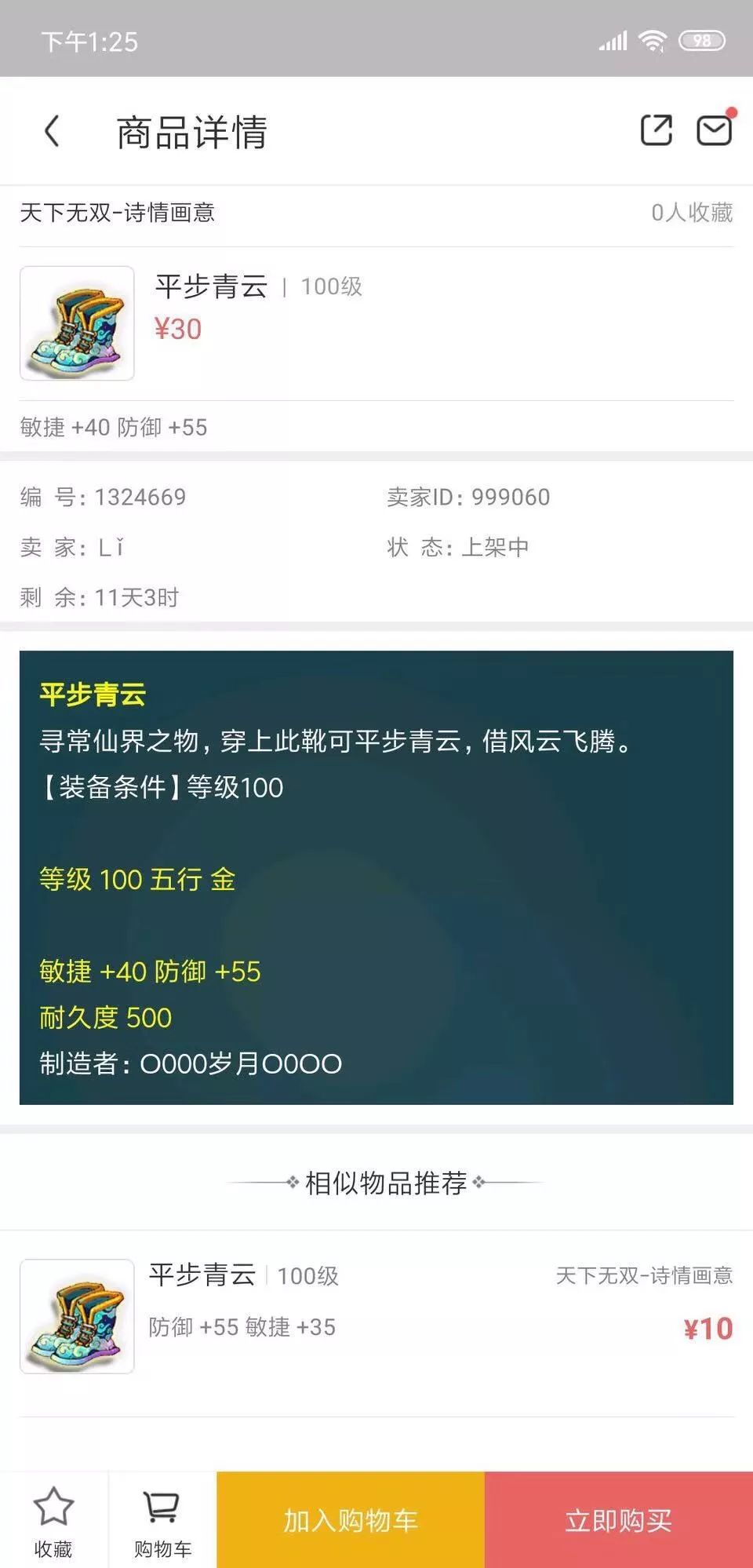Go back from the 商品详情 page

pos(53,131)
